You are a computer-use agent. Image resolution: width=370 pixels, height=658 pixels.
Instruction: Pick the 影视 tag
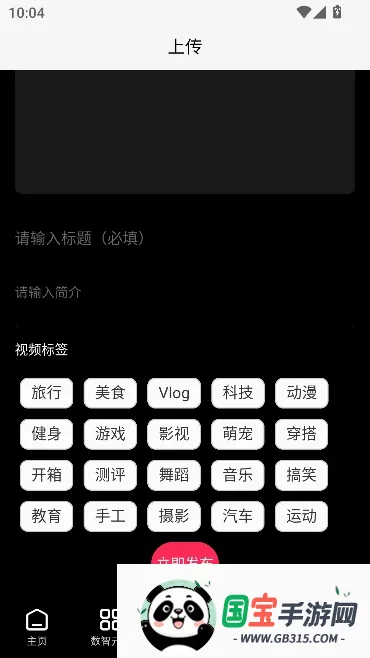tap(174, 434)
